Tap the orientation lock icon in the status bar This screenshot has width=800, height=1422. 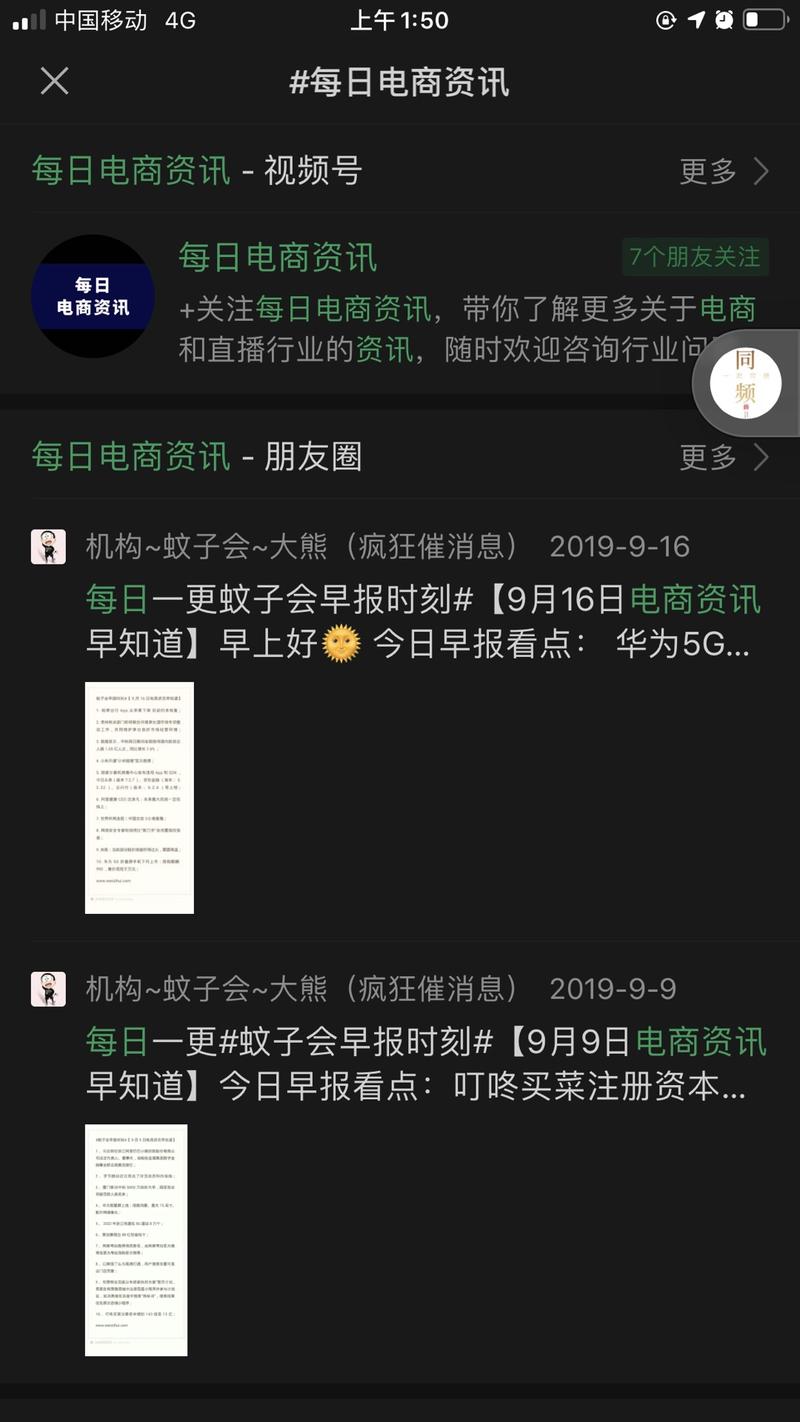coord(666,19)
